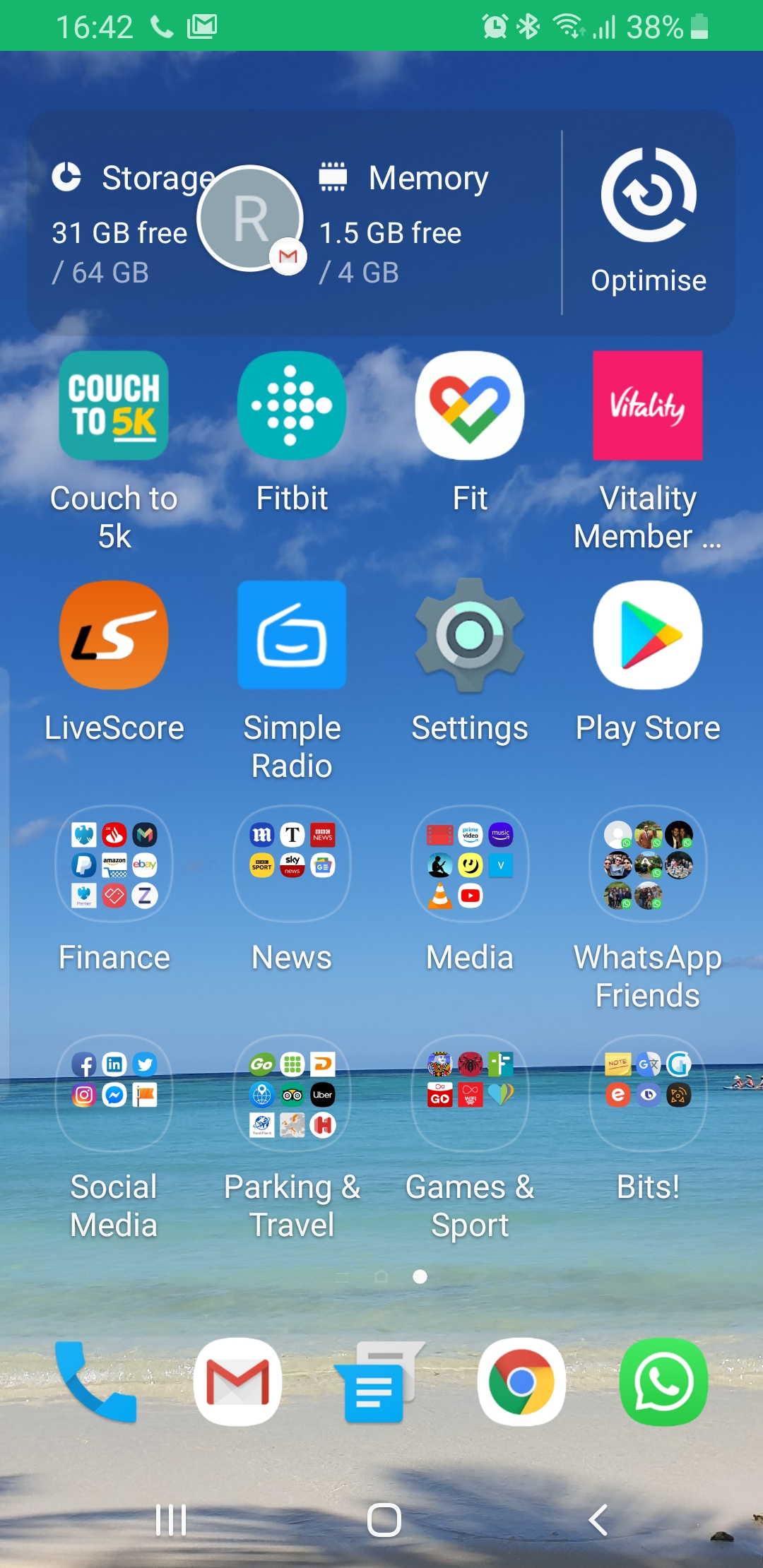The width and height of the screenshot is (763, 1568).
Task: Launch LiveScore
Action: coord(114,636)
